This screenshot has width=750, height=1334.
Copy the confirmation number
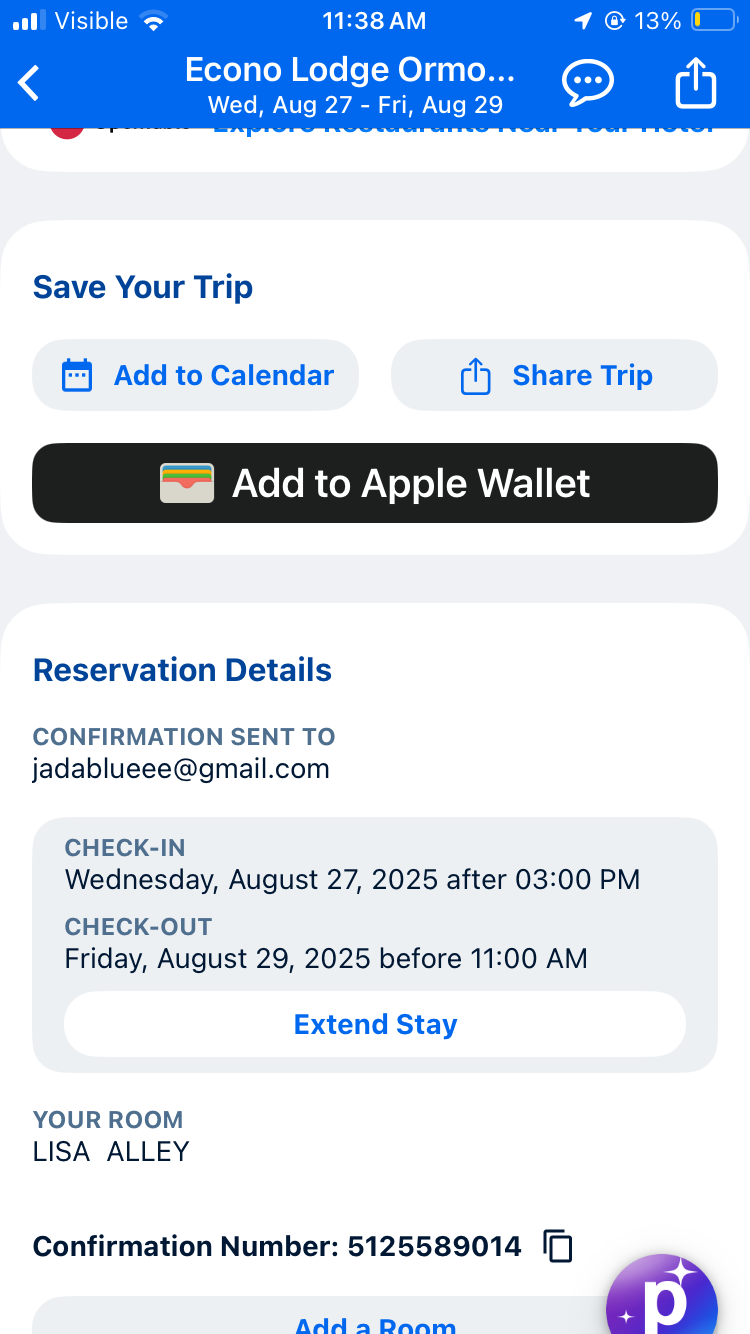pyautogui.click(x=558, y=1246)
